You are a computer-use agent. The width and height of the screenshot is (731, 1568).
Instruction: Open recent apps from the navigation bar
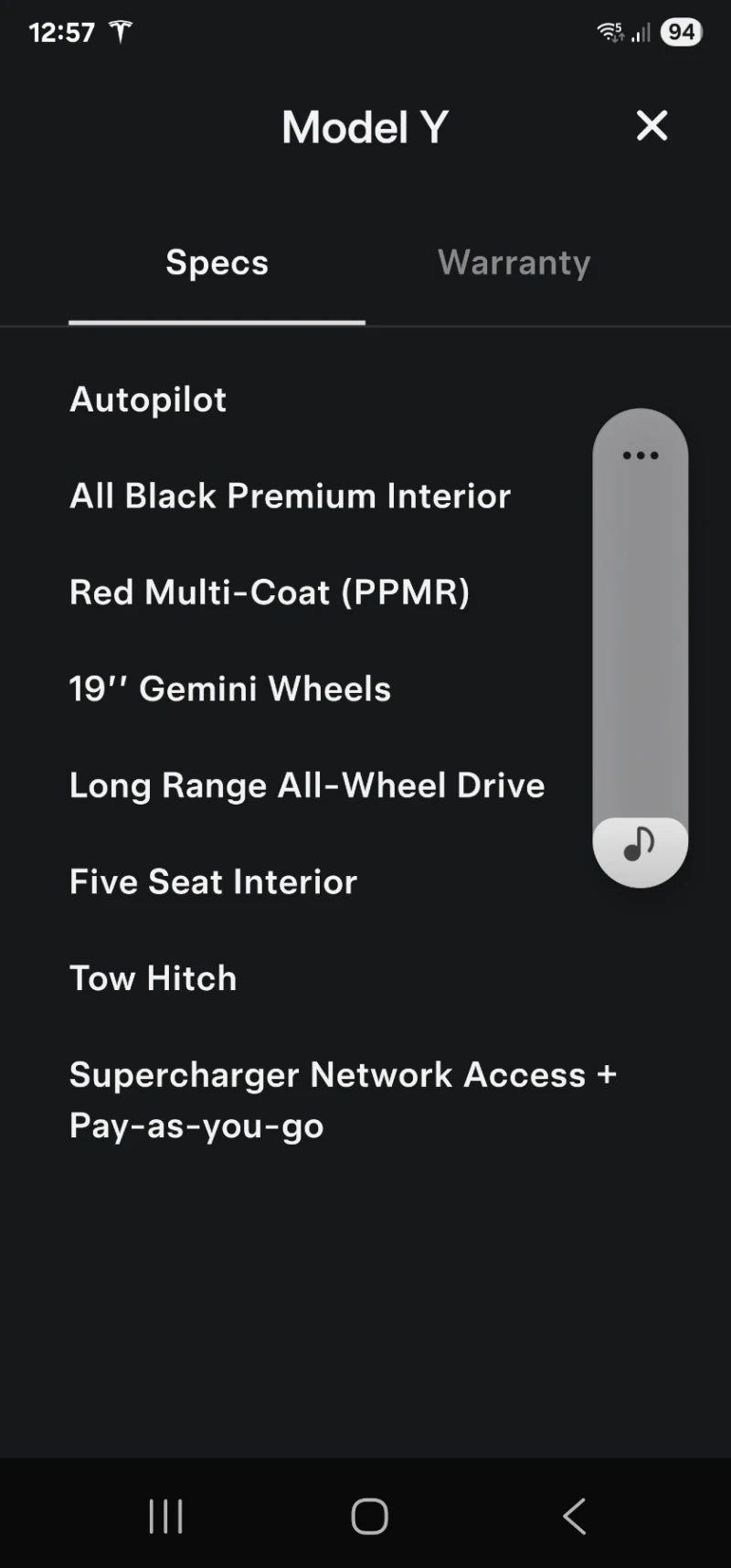click(x=164, y=1515)
